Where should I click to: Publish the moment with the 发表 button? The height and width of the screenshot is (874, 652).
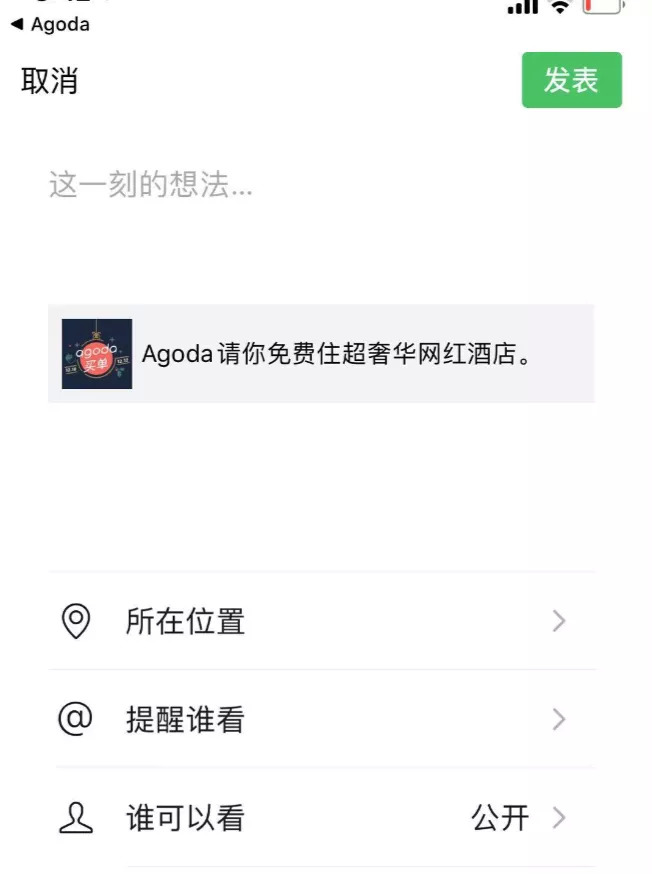pyautogui.click(x=571, y=80)
